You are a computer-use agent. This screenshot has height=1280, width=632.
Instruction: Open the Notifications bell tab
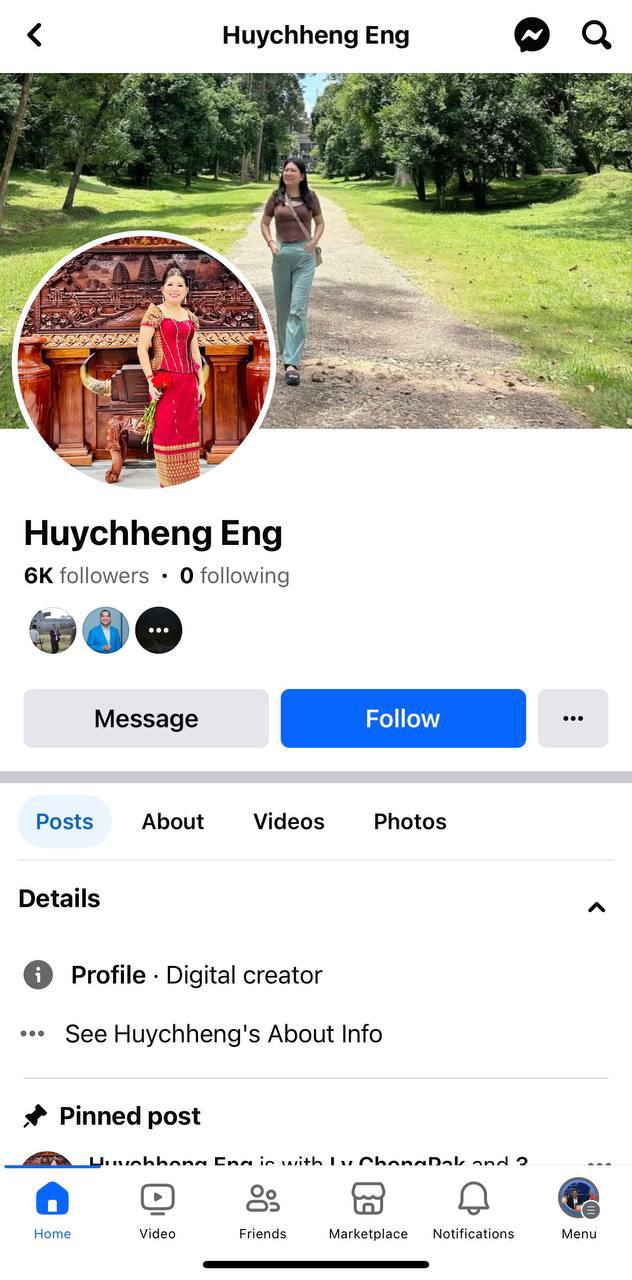(x=473, y=1209)
